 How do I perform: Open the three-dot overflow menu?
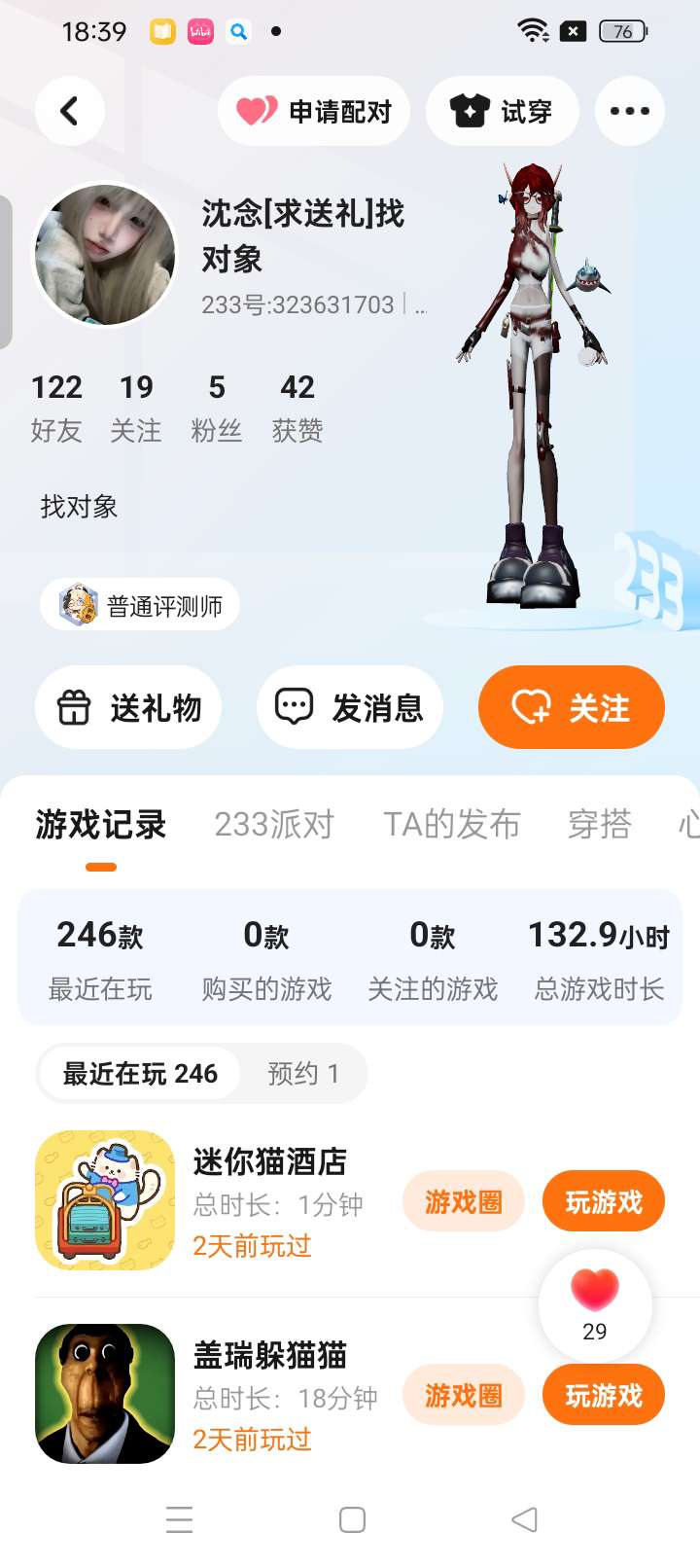pyautogui.click(x=629, y=111)
